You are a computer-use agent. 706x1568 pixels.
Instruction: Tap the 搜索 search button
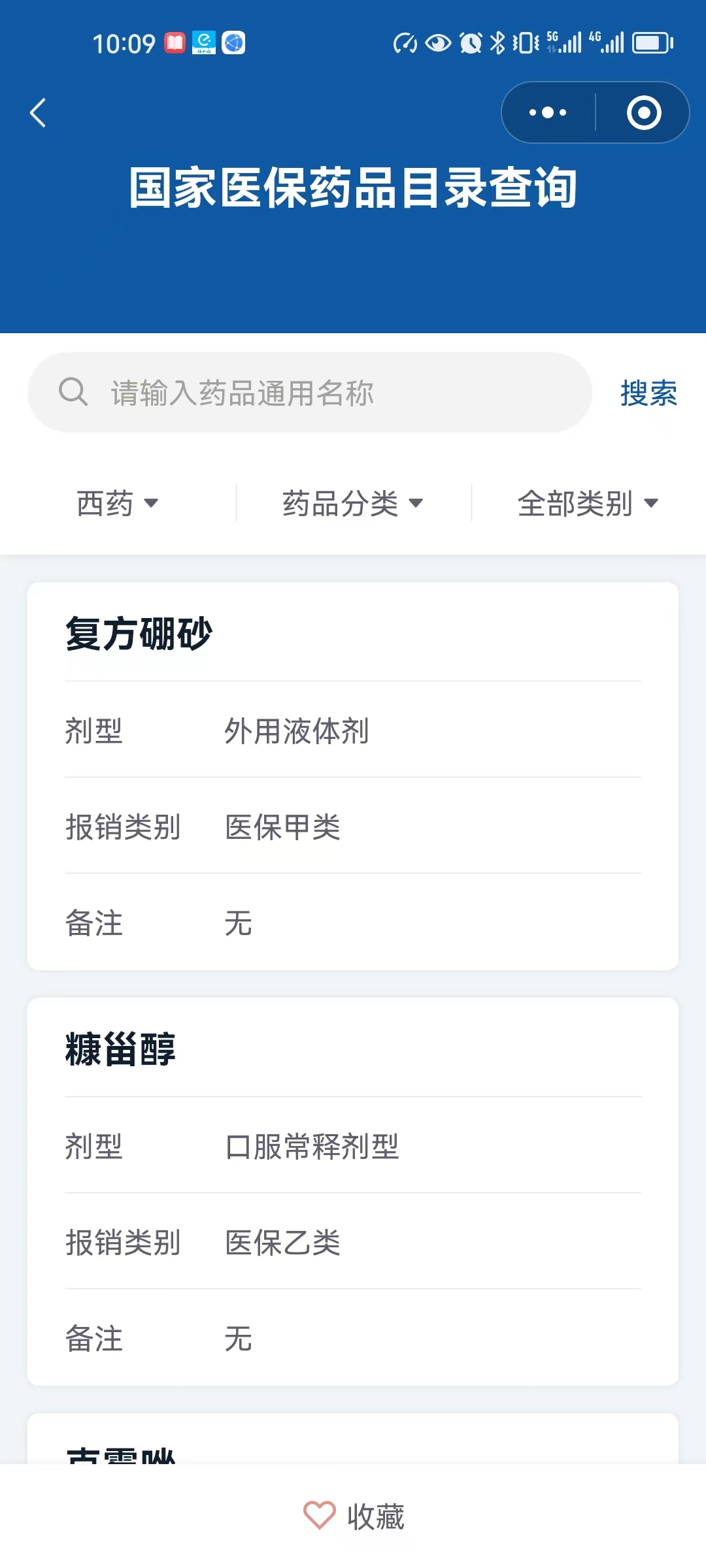click(x=648, y=393)
